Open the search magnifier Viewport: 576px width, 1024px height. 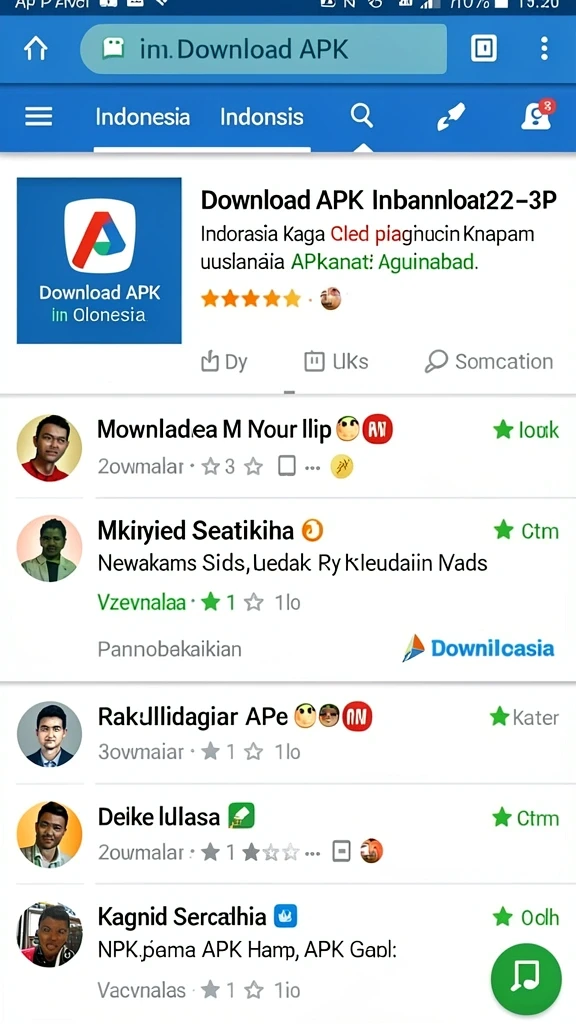coord(362,116)
